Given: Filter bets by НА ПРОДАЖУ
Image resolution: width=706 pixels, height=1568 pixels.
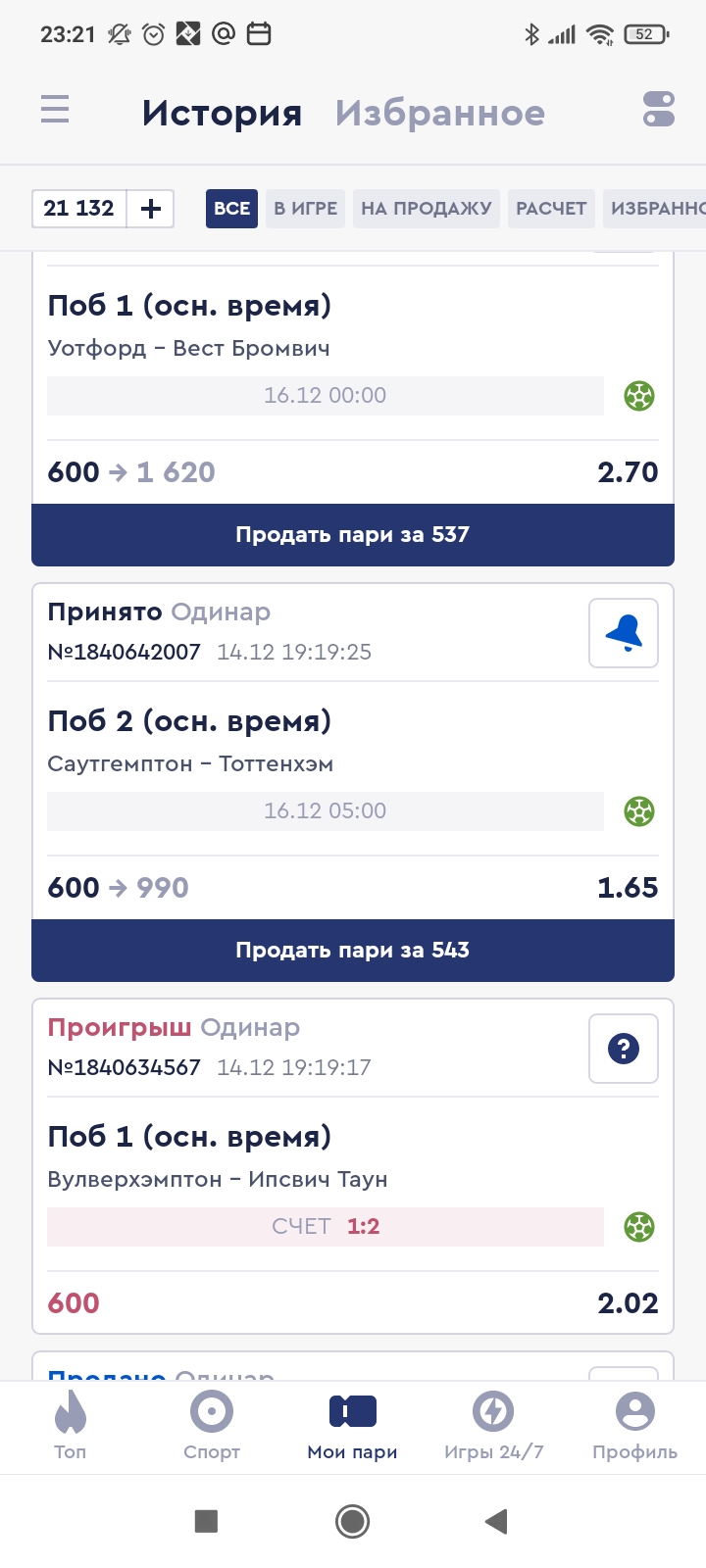Looking at the screenshot, I should point(426,209).
